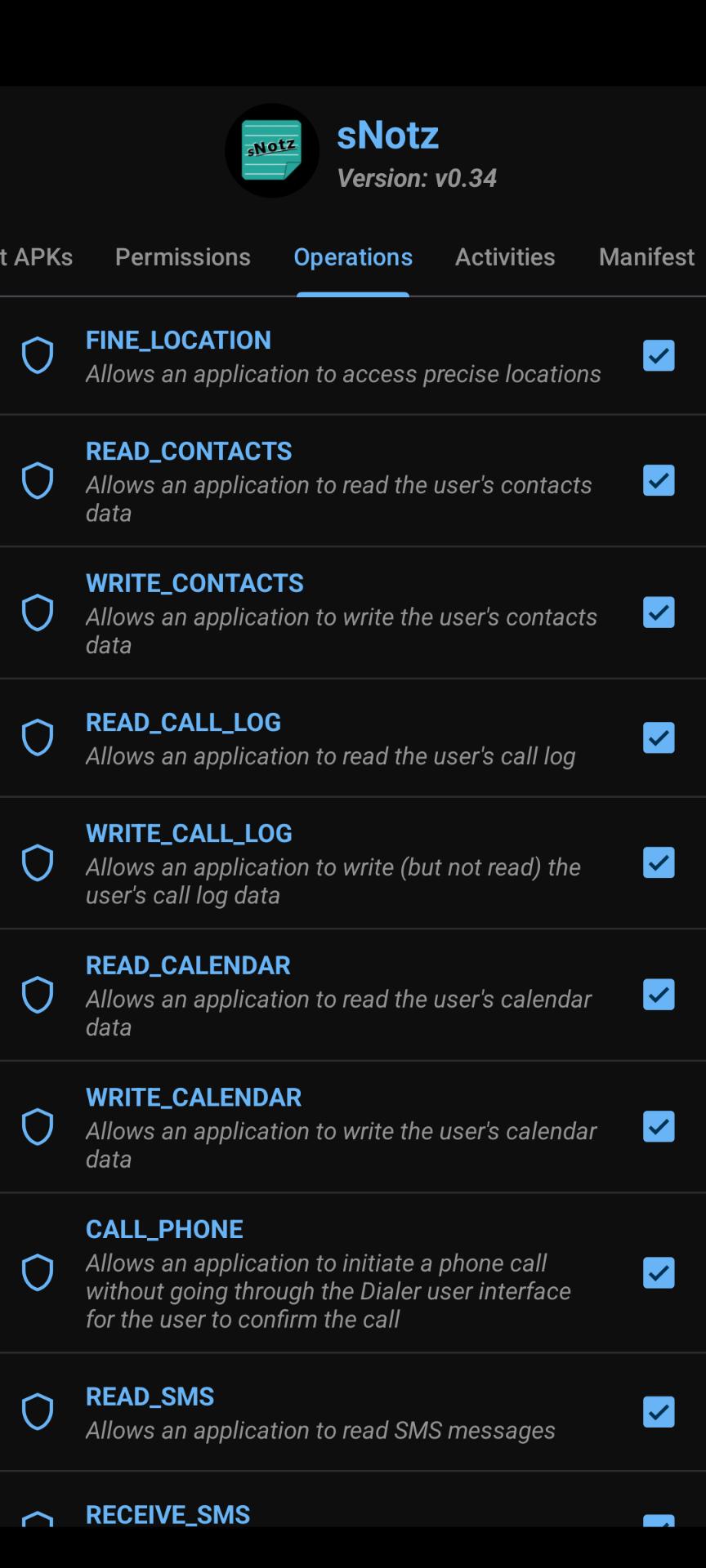Turn off the CALL_PHONE checkbox

point(658,1272)
